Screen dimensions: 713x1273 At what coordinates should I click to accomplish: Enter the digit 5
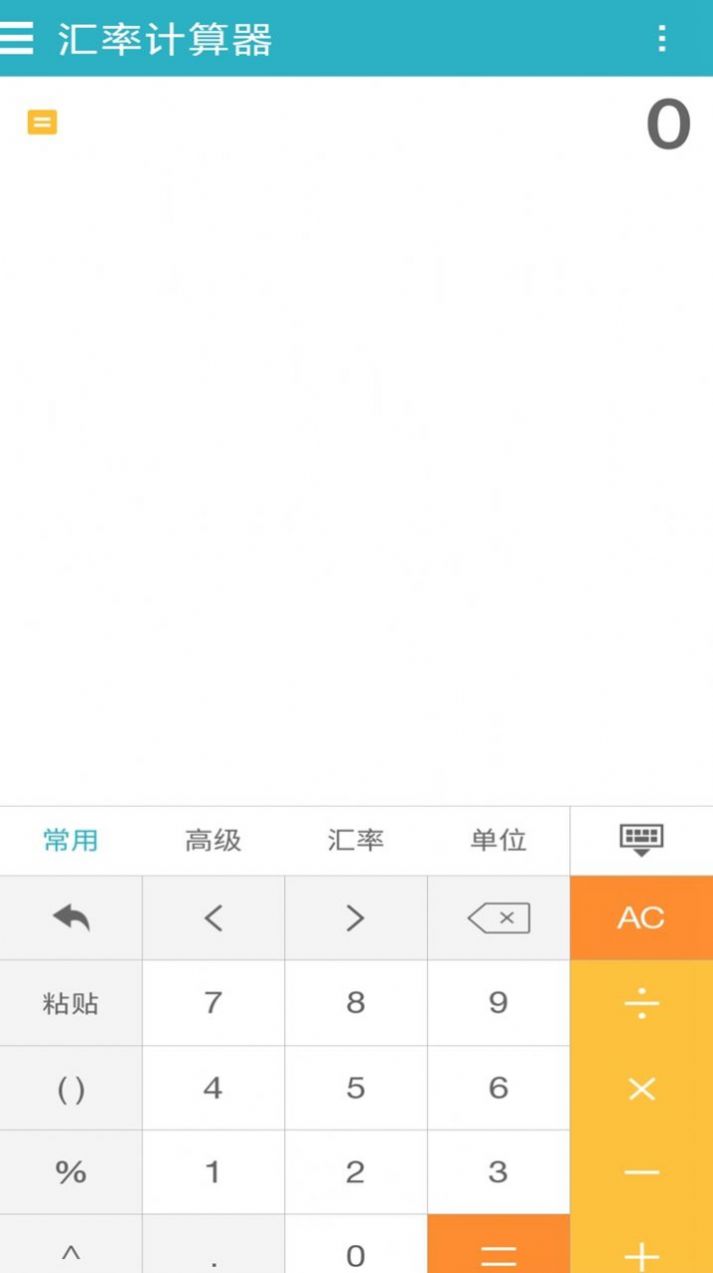pyautogui.click(x=355, y=1088)
